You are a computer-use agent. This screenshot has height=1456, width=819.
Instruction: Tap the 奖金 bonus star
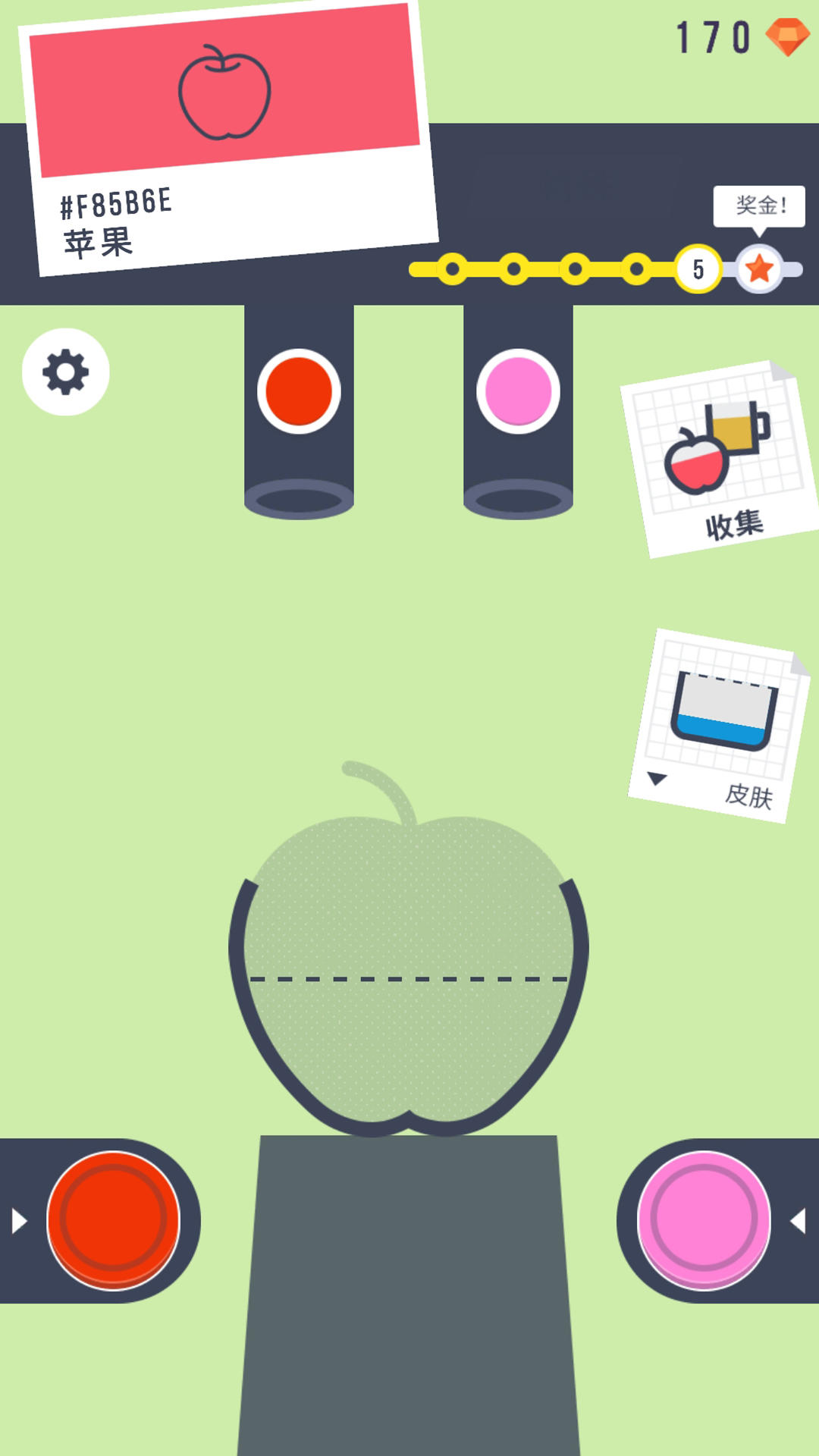(759, 268)
